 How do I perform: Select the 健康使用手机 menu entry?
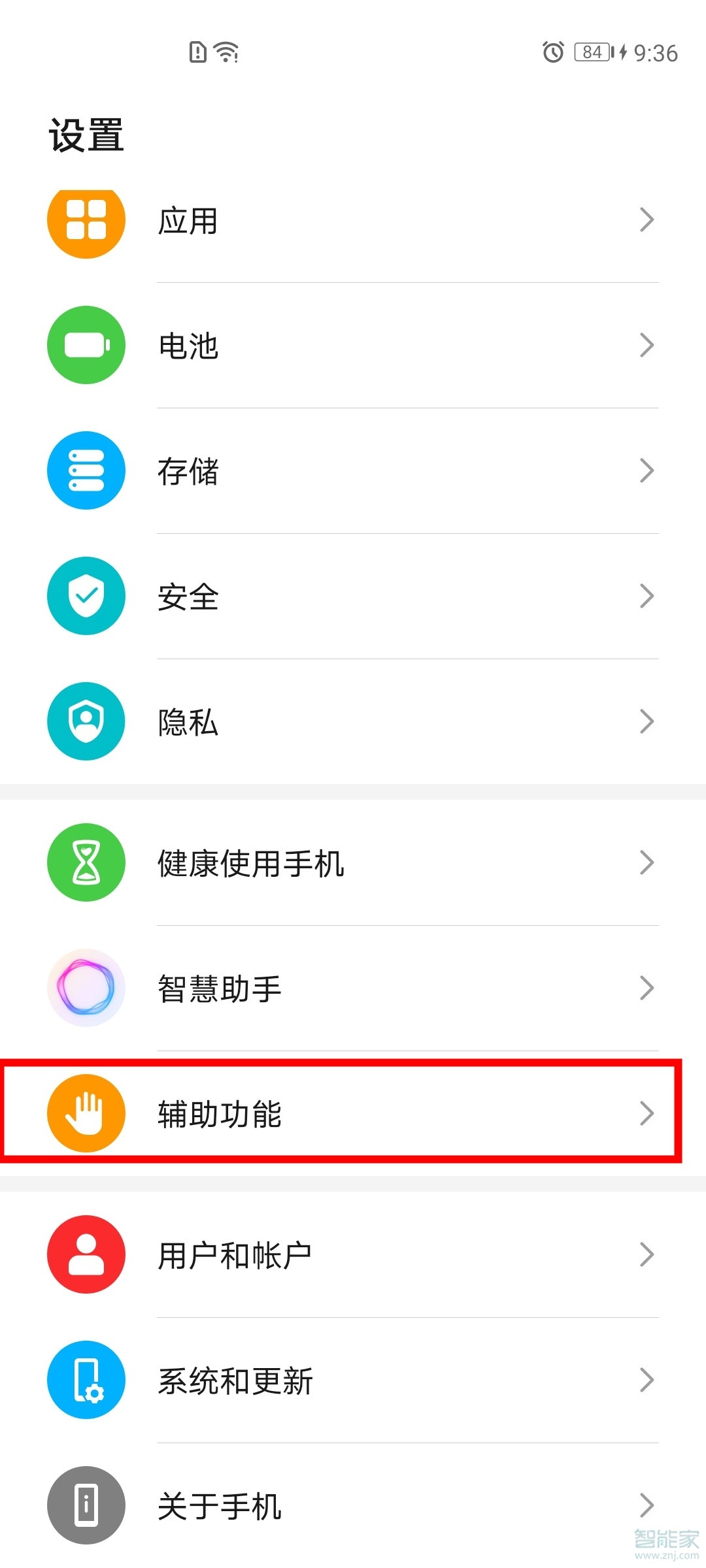250,862
